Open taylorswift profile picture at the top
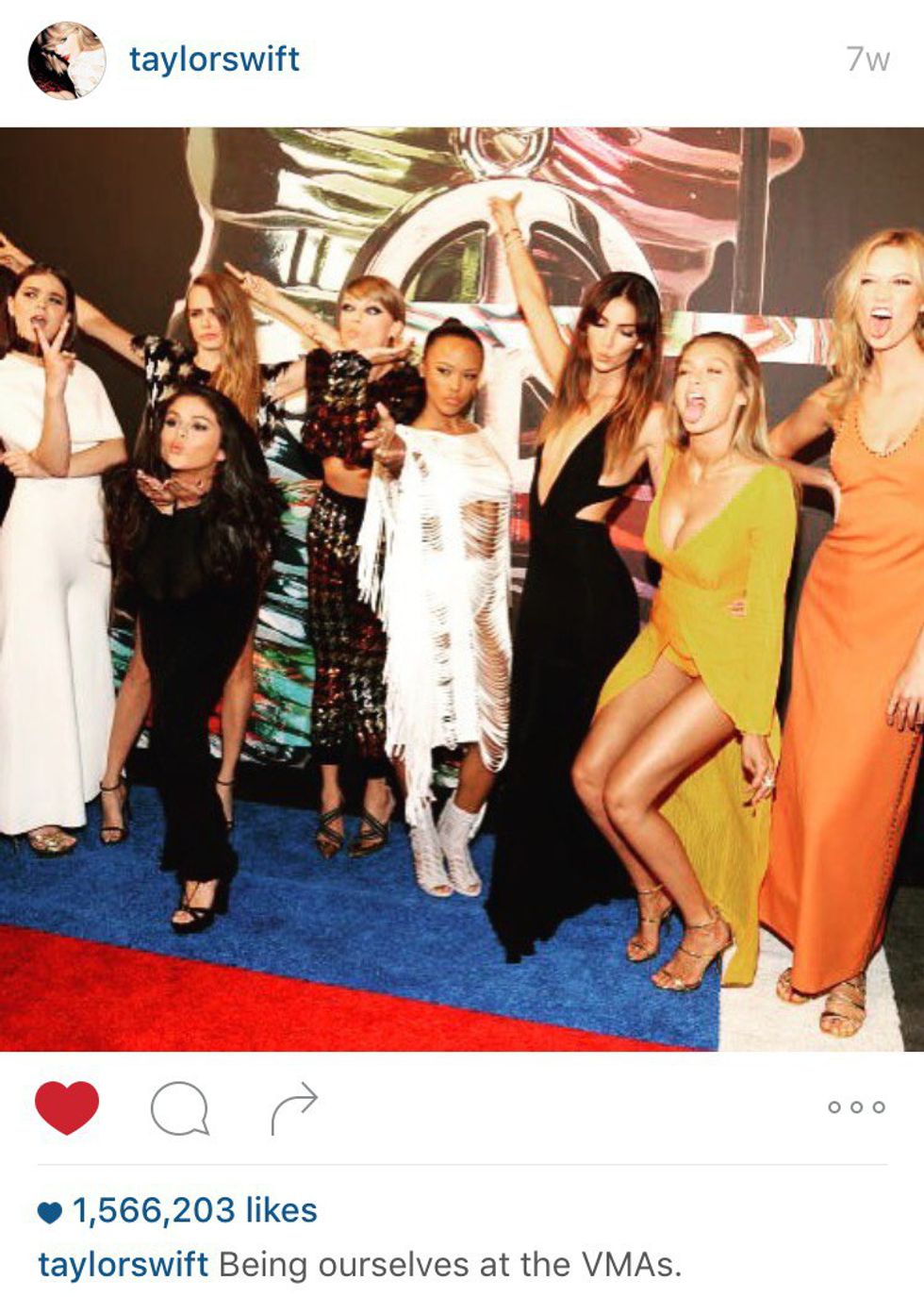The width and height of the screenshot is (924, 1297). tap(66, 59)
